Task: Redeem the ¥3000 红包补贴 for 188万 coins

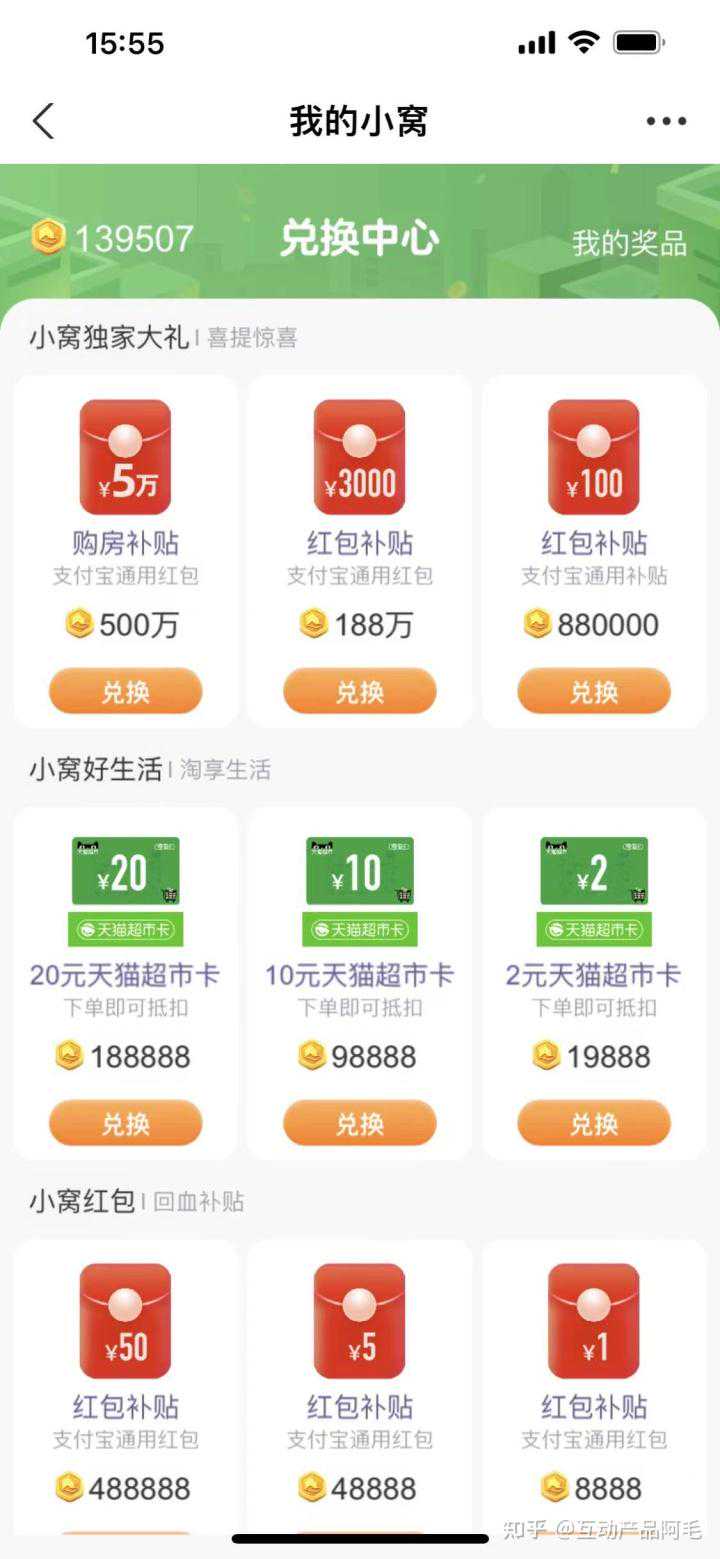Action: point(359,691)
